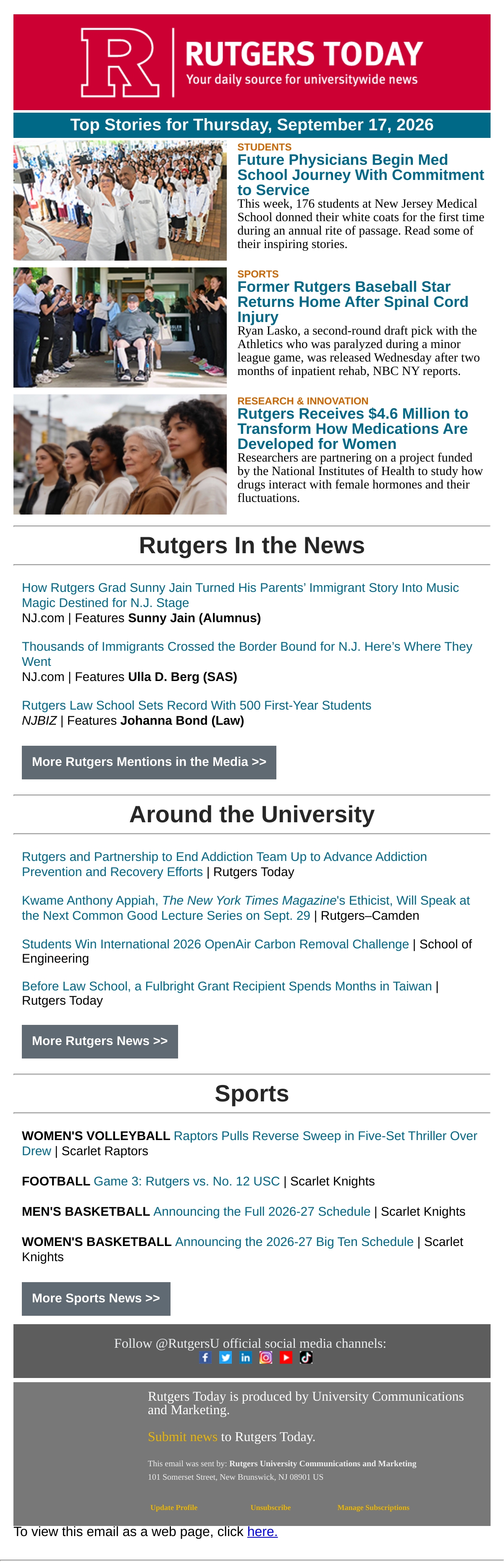Tap More Rutgers Mentions in the Media button
Image resolution: width=504 pixels, height=1568 pixels.
pos(149,762)
